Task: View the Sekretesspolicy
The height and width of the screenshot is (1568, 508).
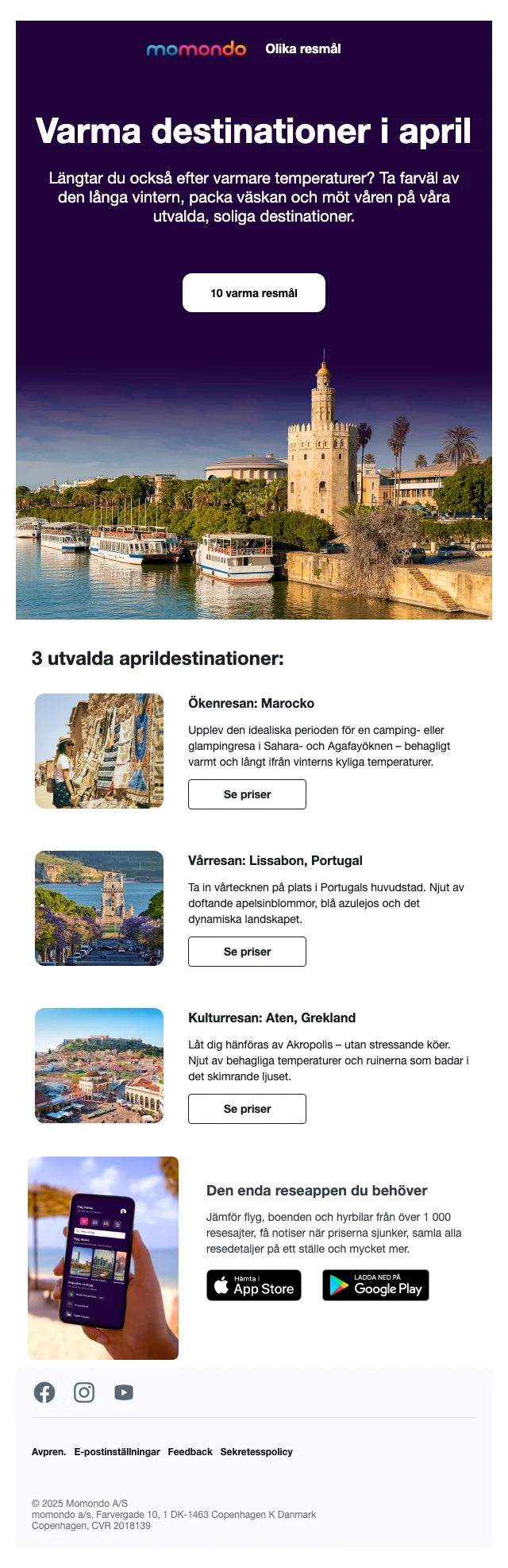Action: [256, 1452]
